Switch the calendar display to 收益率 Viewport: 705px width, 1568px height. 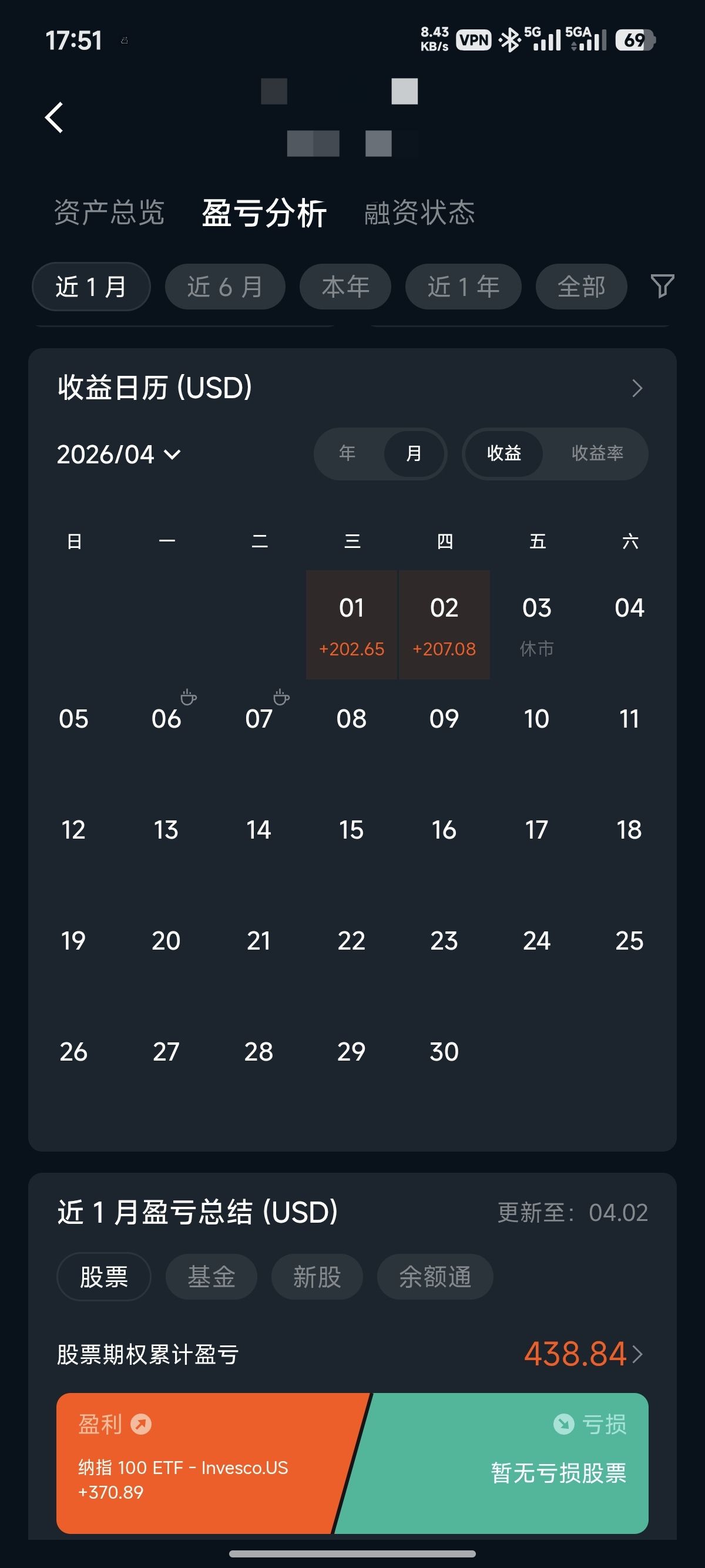597,453
